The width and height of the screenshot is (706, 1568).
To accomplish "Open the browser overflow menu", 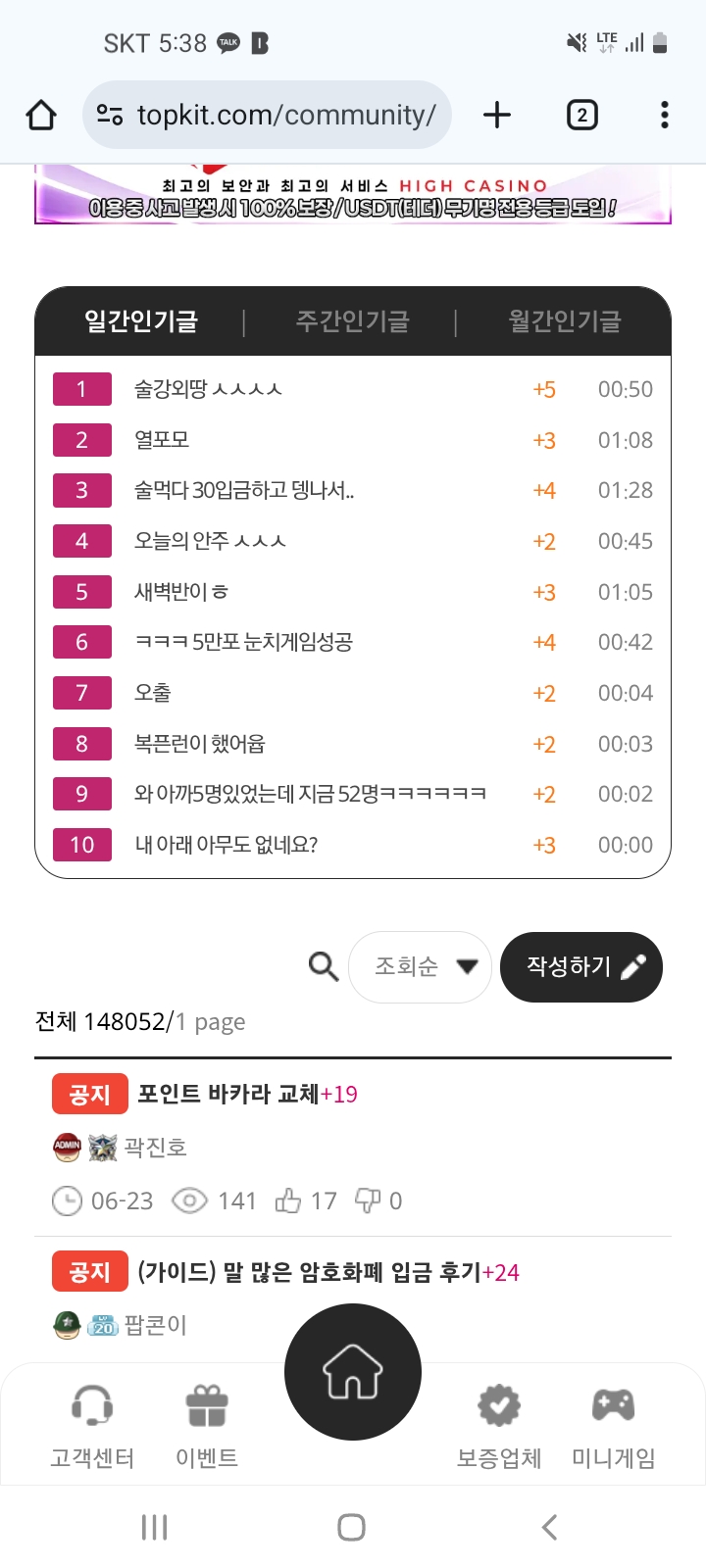I will coord(664,115).
